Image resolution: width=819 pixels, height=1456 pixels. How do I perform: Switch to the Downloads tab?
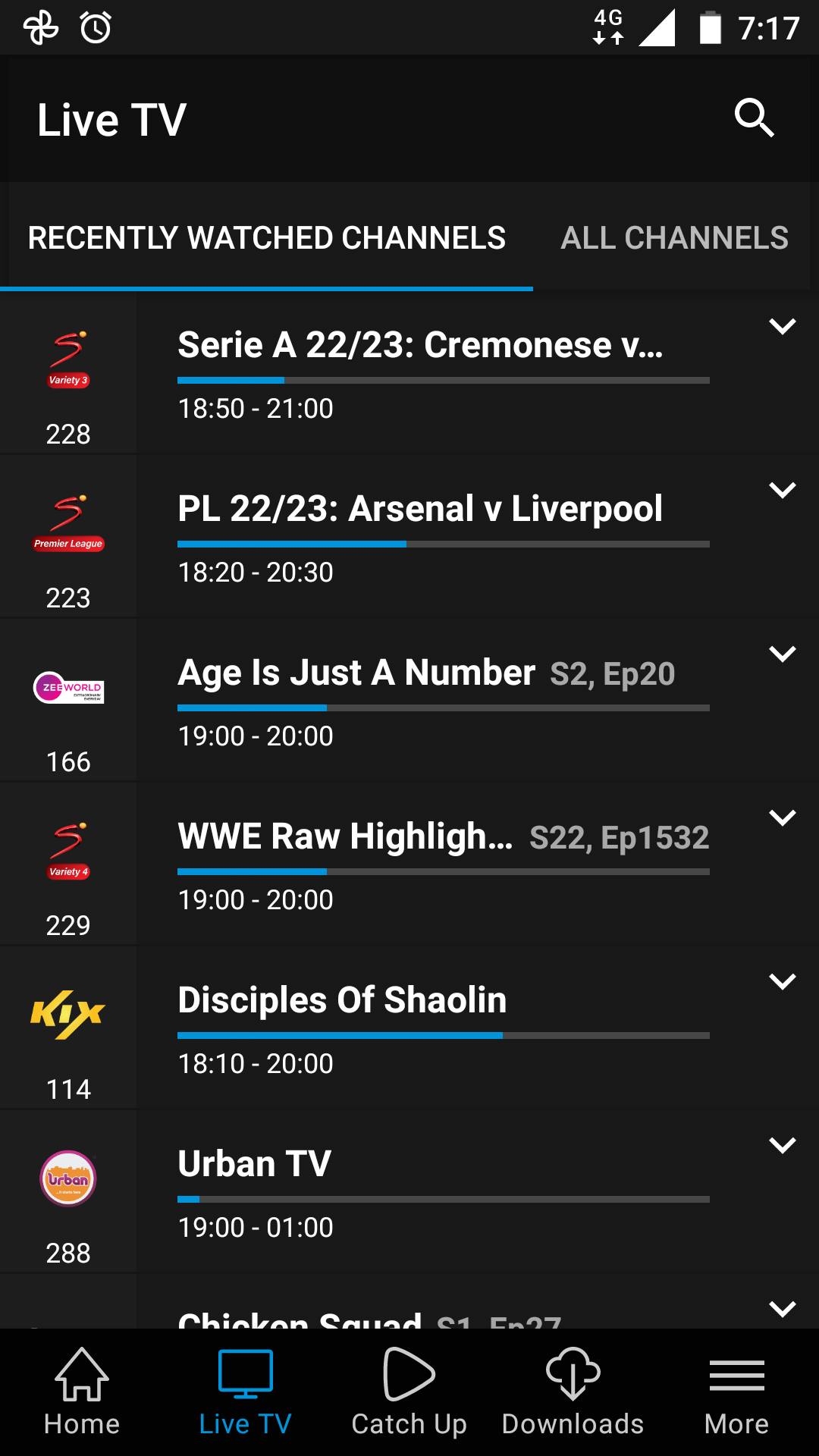573,1392
